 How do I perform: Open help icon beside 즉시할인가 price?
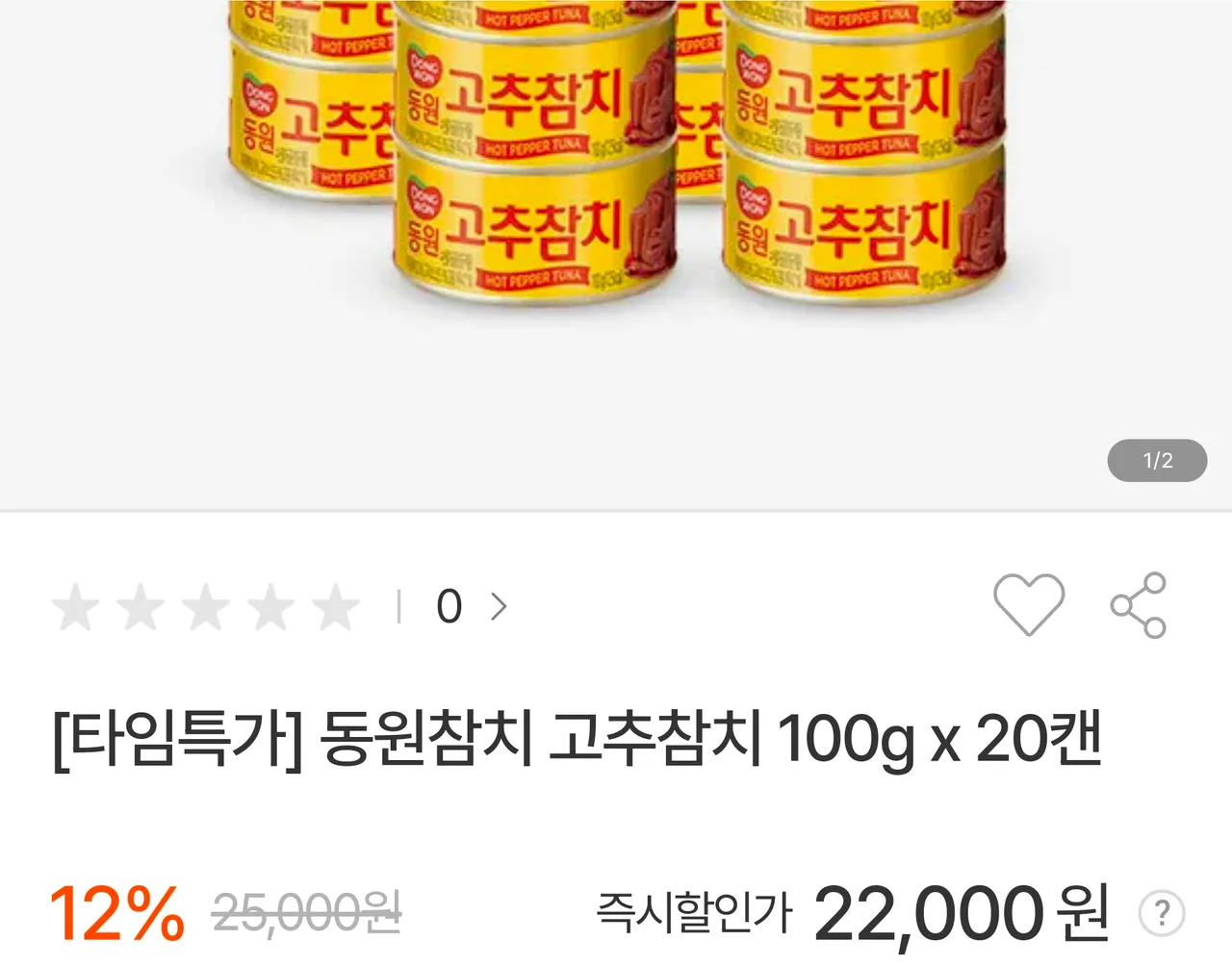coord(1161,912)
